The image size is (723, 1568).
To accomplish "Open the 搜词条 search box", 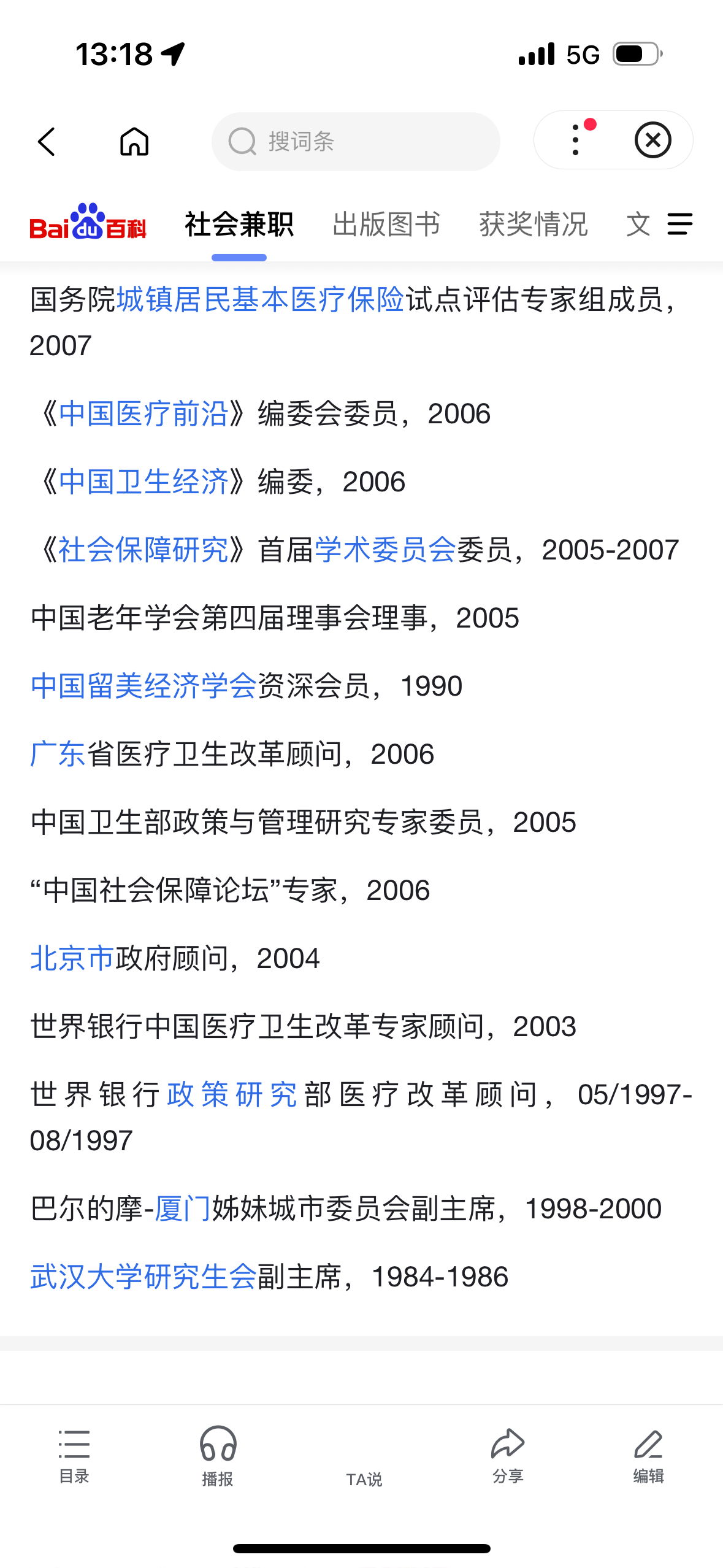I will pyautogui.click(x=356, y=142).
